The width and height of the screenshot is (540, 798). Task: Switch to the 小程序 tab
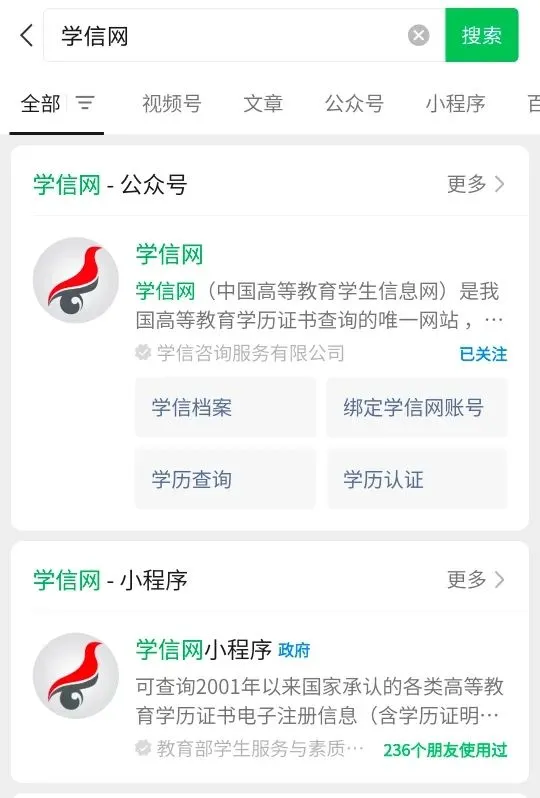(x=455, y=103)
